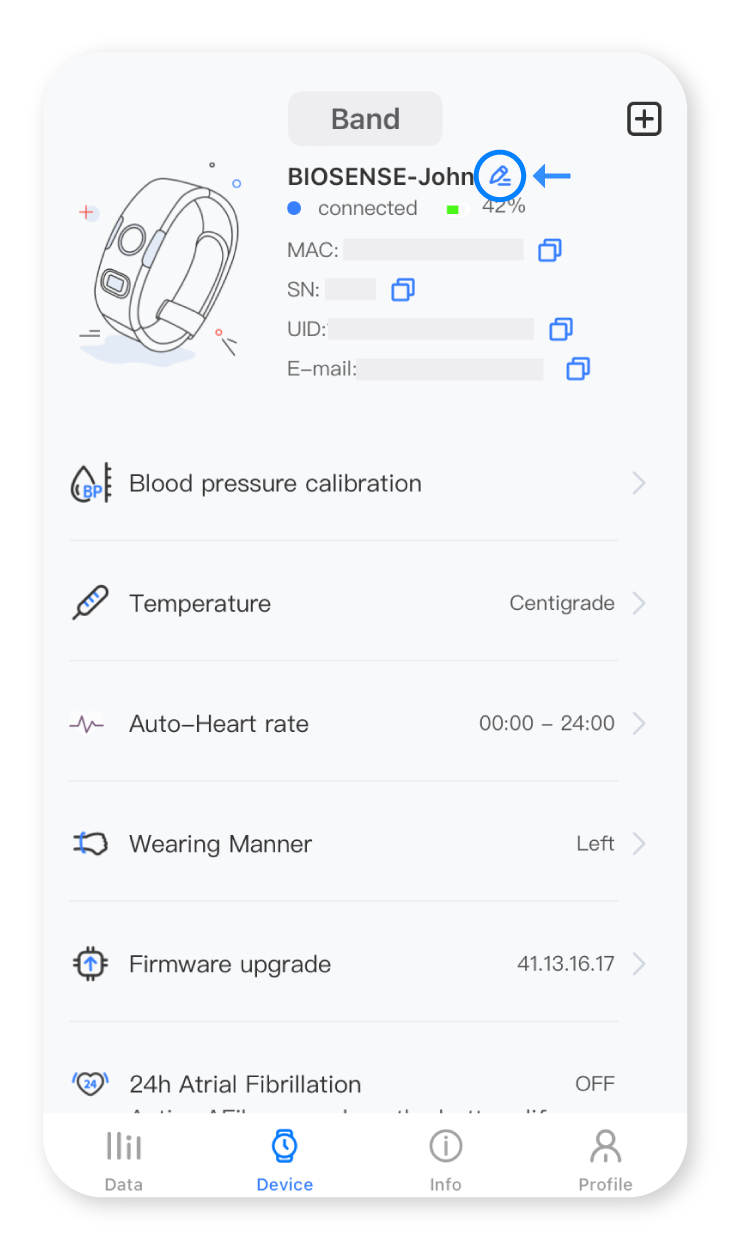
Task: Switch to the Data tab
Action: coord(124,1160)
